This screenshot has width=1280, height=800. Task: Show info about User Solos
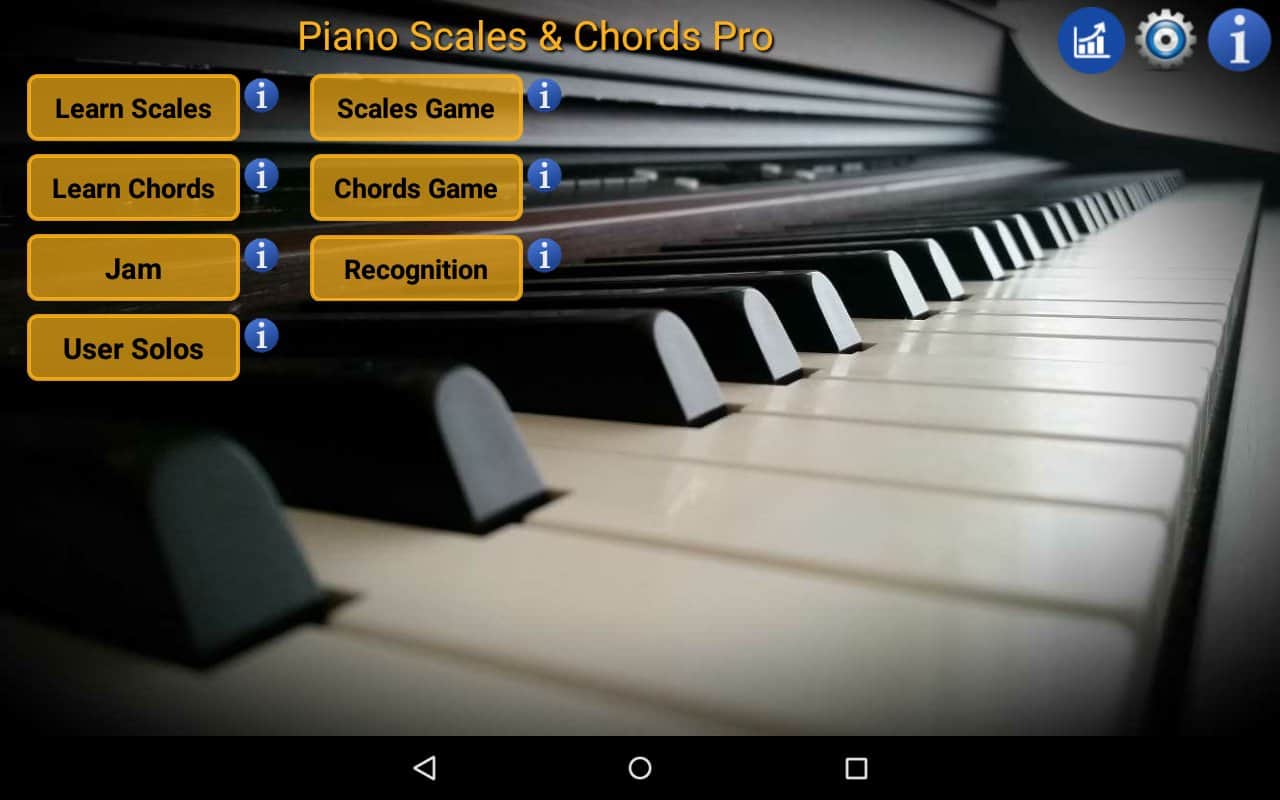[261, 335]
